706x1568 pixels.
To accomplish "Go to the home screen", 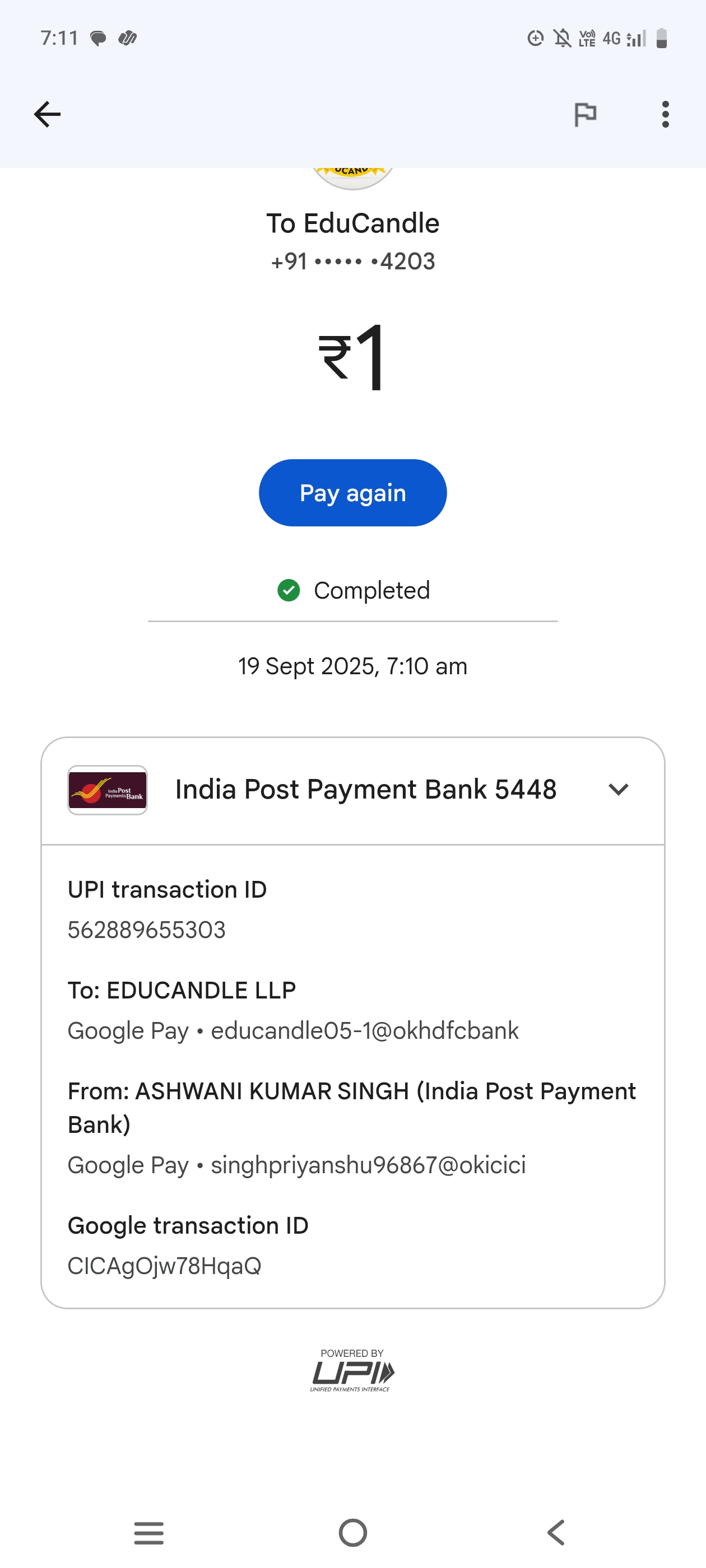I will click(352, 1532).
